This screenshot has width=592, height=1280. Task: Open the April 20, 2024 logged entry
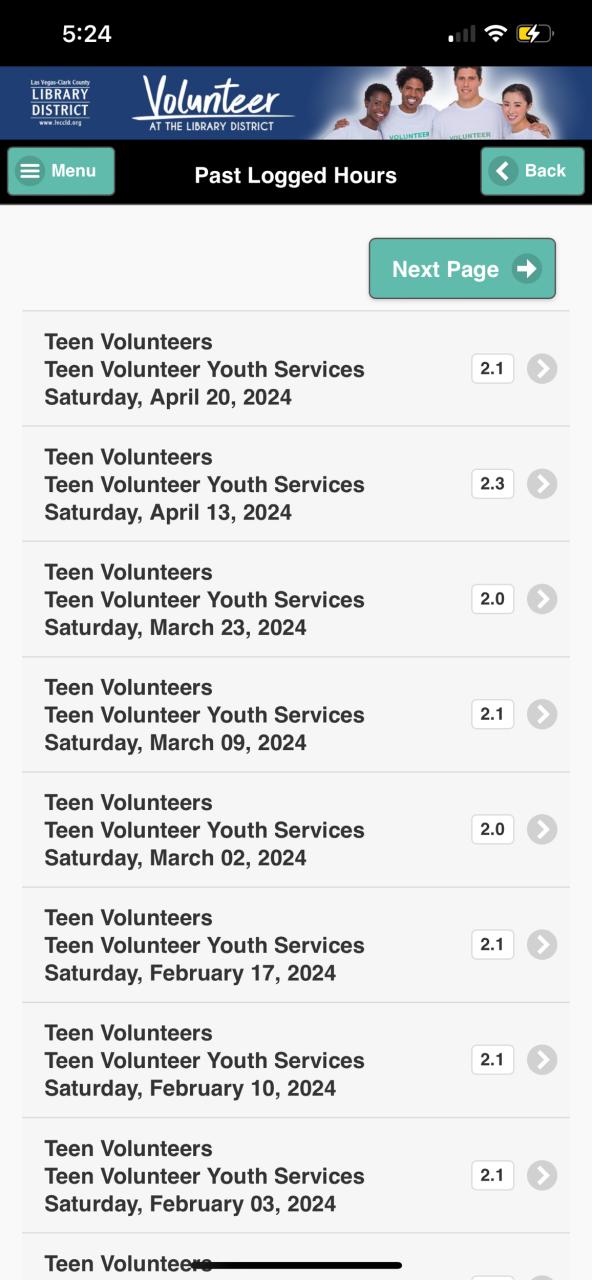296,369
